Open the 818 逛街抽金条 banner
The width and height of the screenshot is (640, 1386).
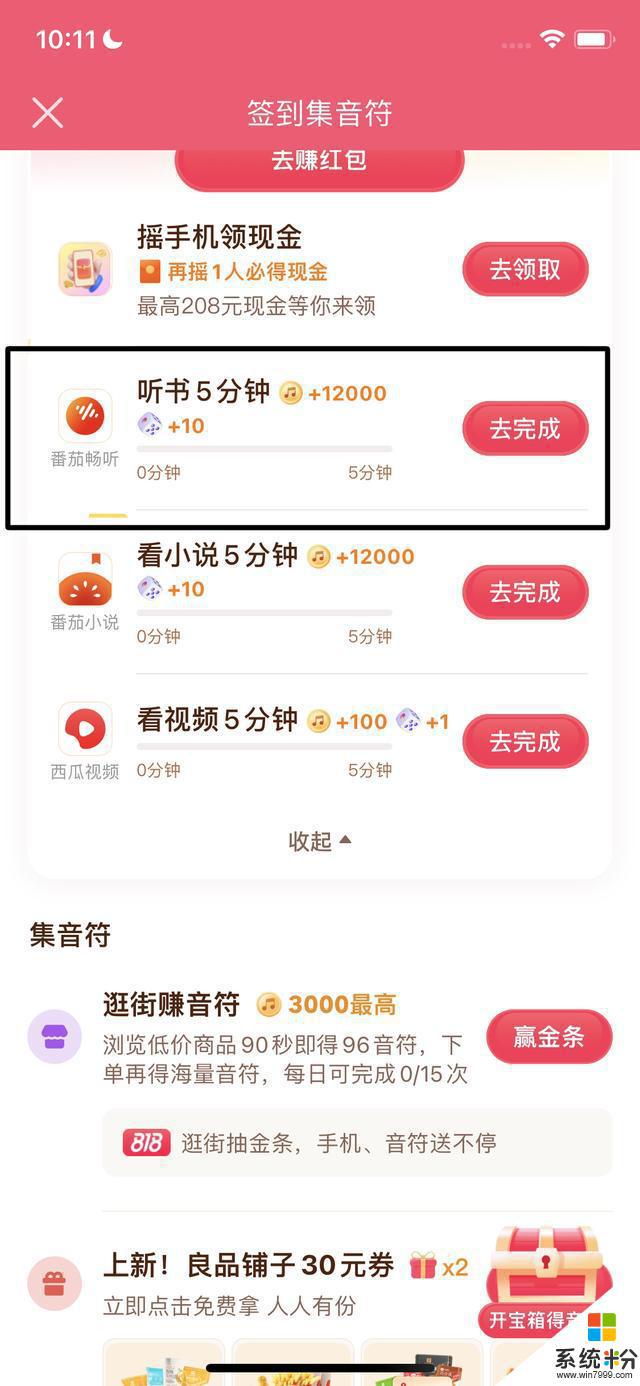356,1143
